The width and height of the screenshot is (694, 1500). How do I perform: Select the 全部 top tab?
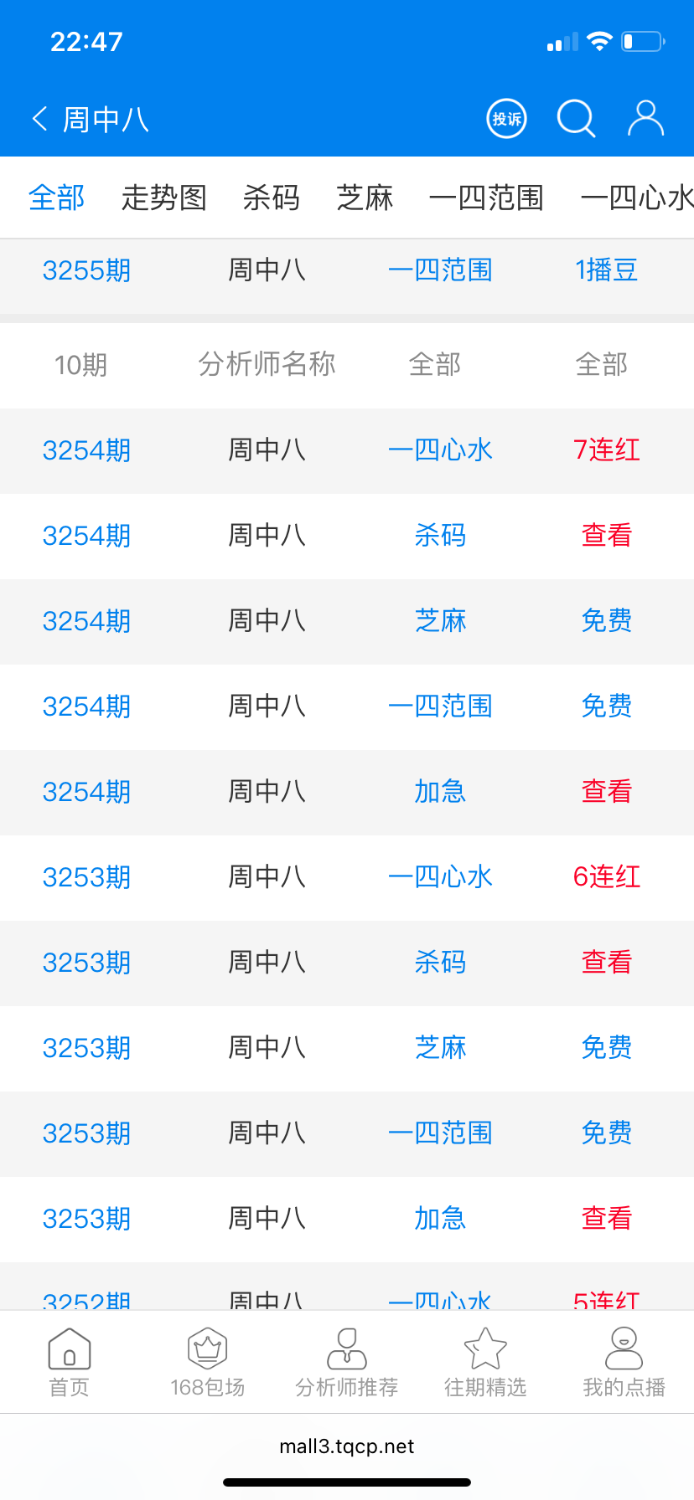point(57,198)
